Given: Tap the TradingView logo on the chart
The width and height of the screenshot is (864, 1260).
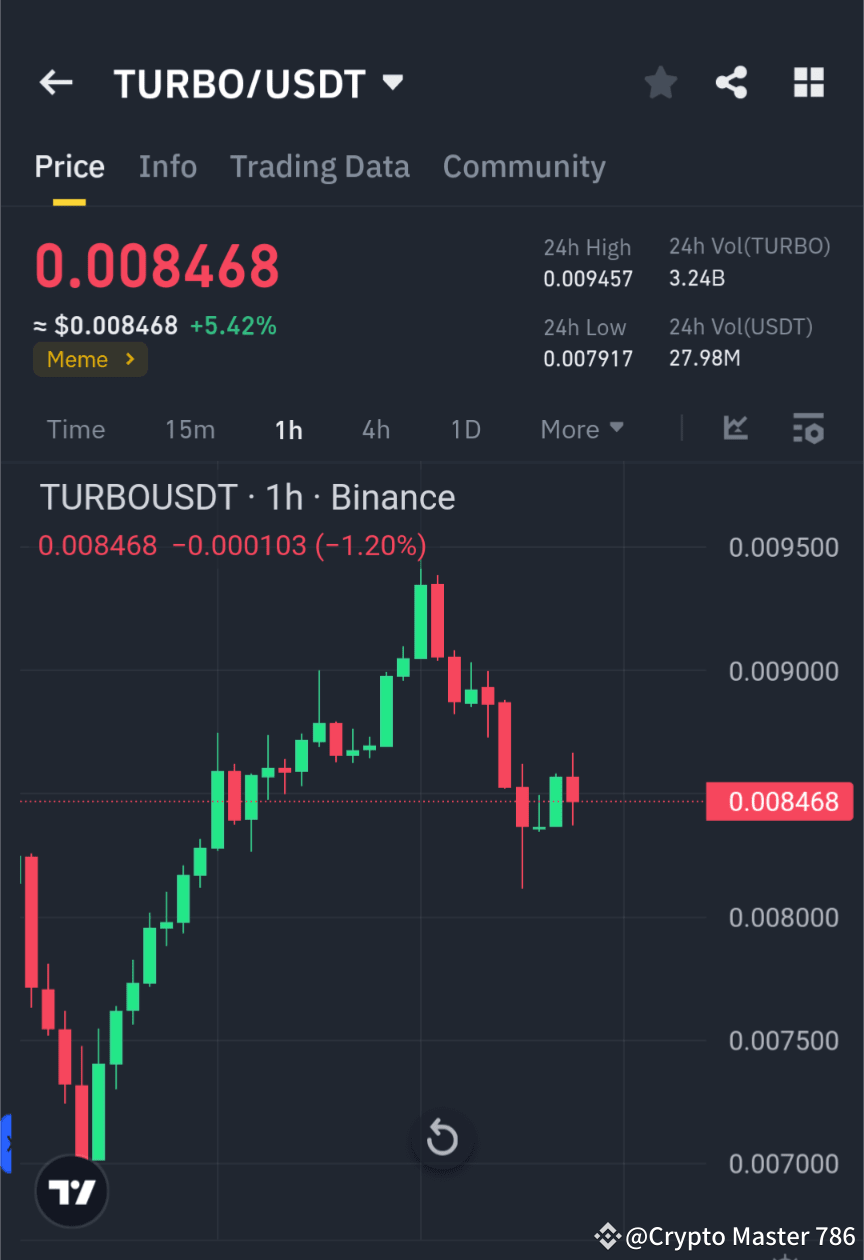Looking at the screenshot, I should (x=70, y=1191).
